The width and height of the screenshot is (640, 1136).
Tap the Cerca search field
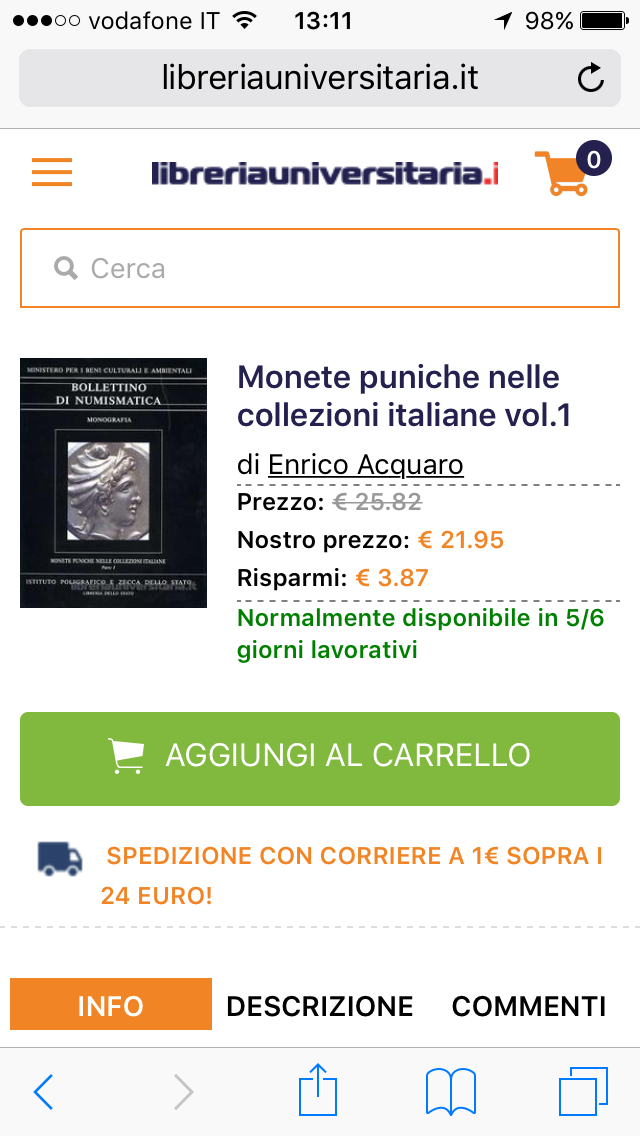[320, 268]
